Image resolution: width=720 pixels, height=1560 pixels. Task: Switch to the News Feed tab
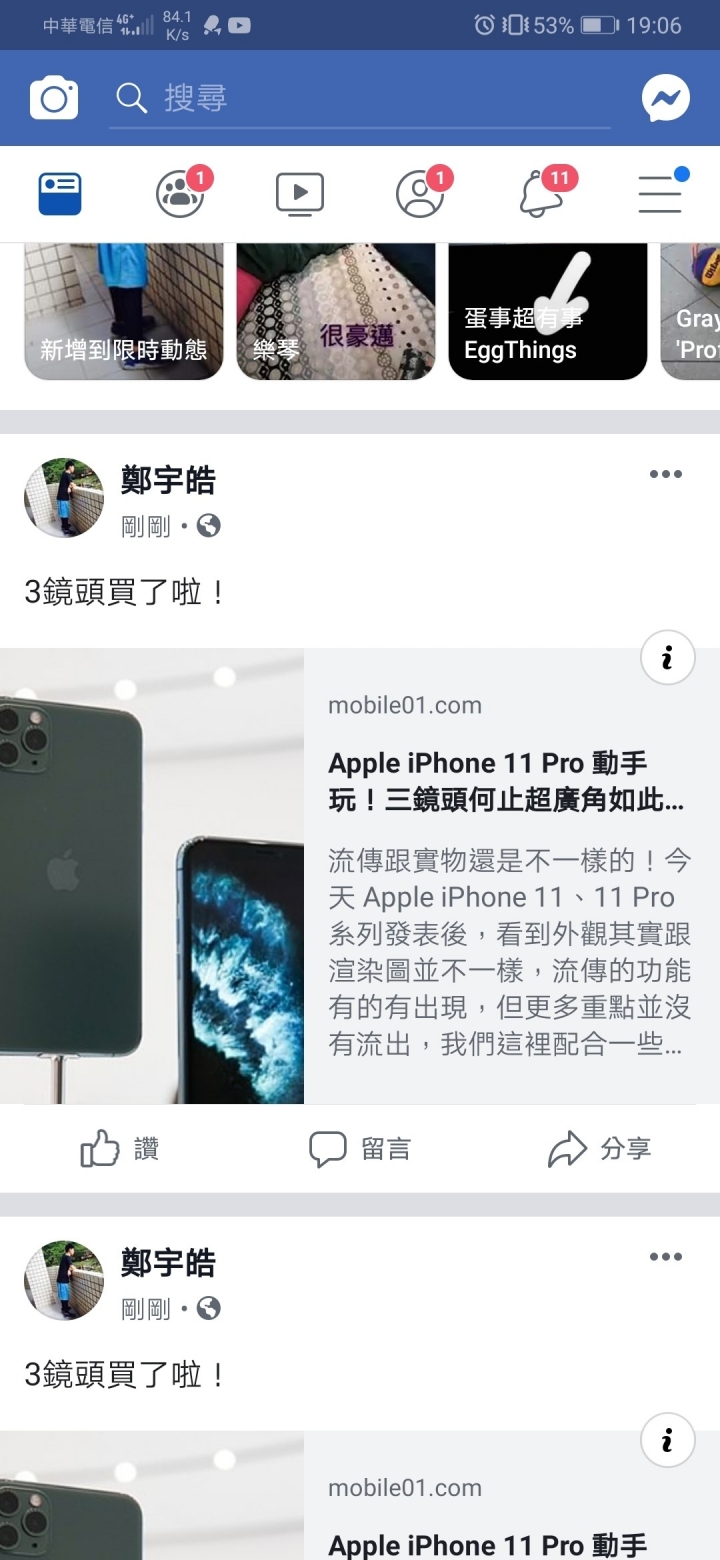tap(60, 194)
